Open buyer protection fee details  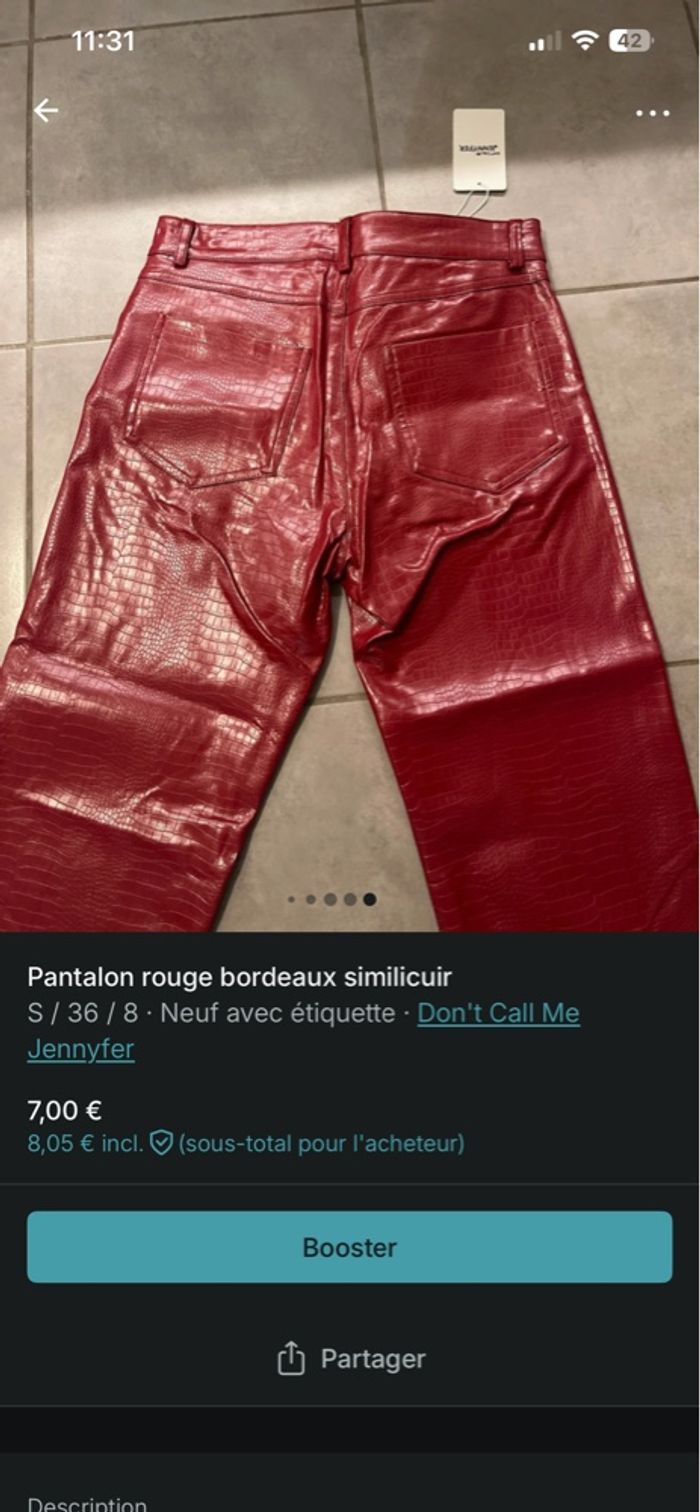click(x=161, y=1143)
